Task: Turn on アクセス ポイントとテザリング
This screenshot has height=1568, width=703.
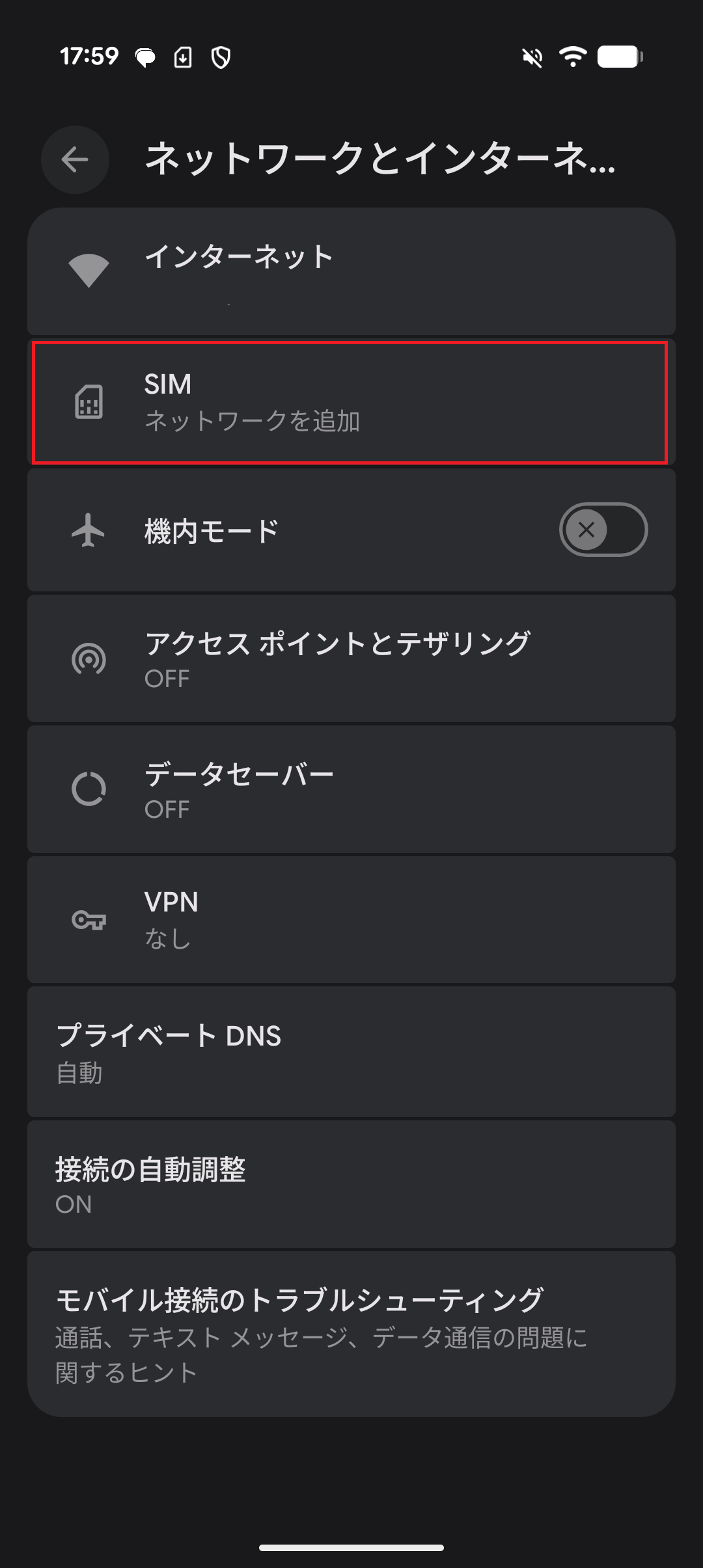Action: 351,658
